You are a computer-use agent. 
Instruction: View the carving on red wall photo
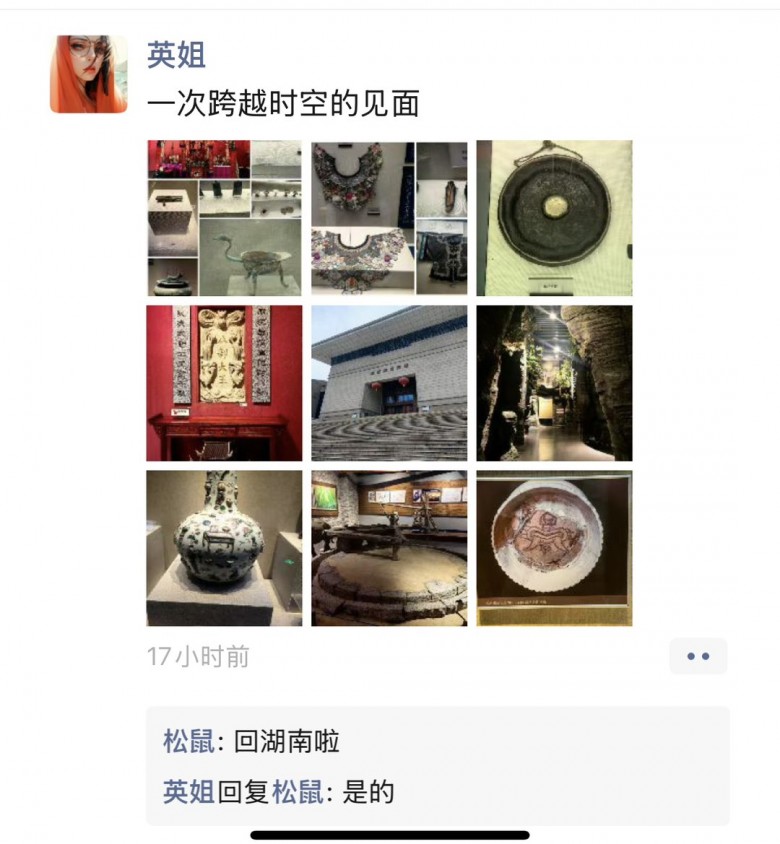[x=224, y=383]
